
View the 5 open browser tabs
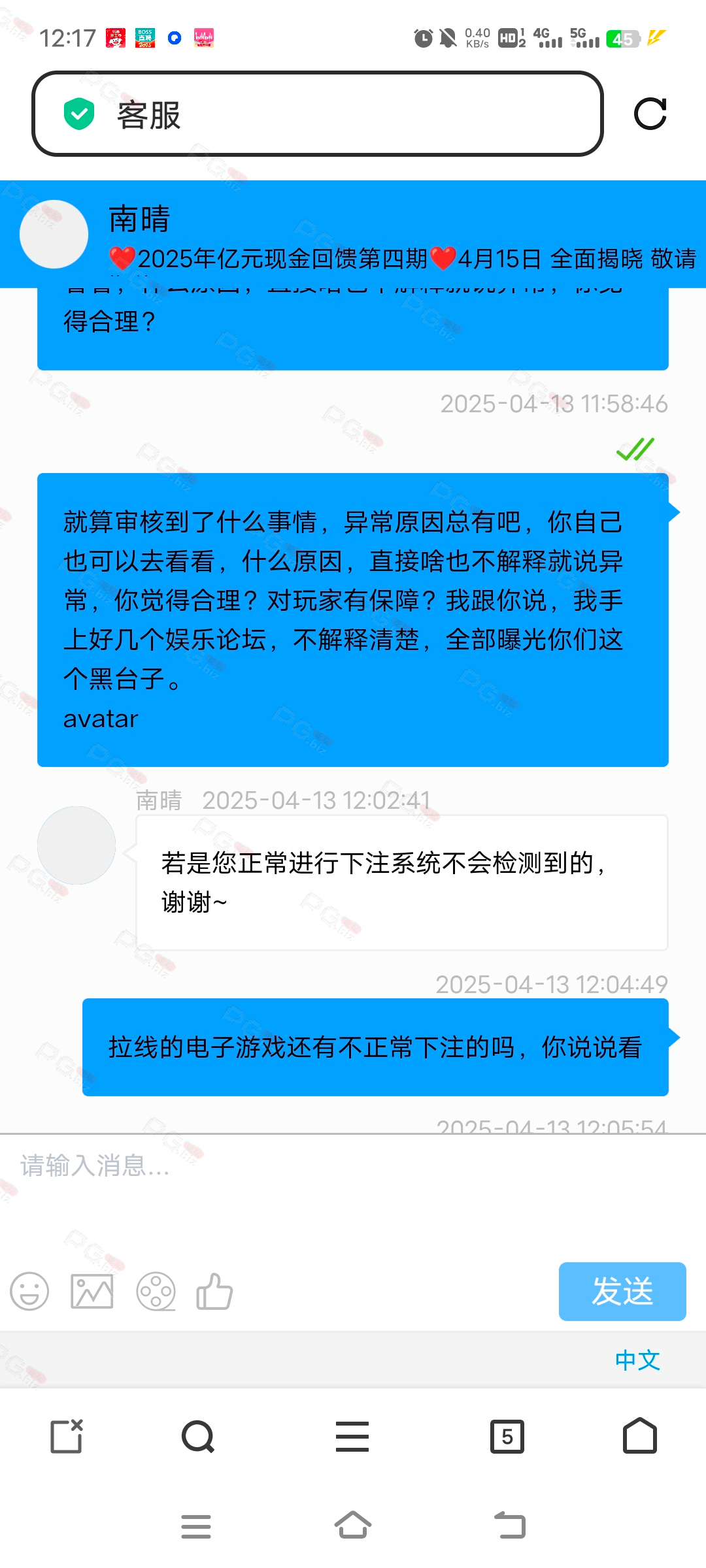[507, 1437]
